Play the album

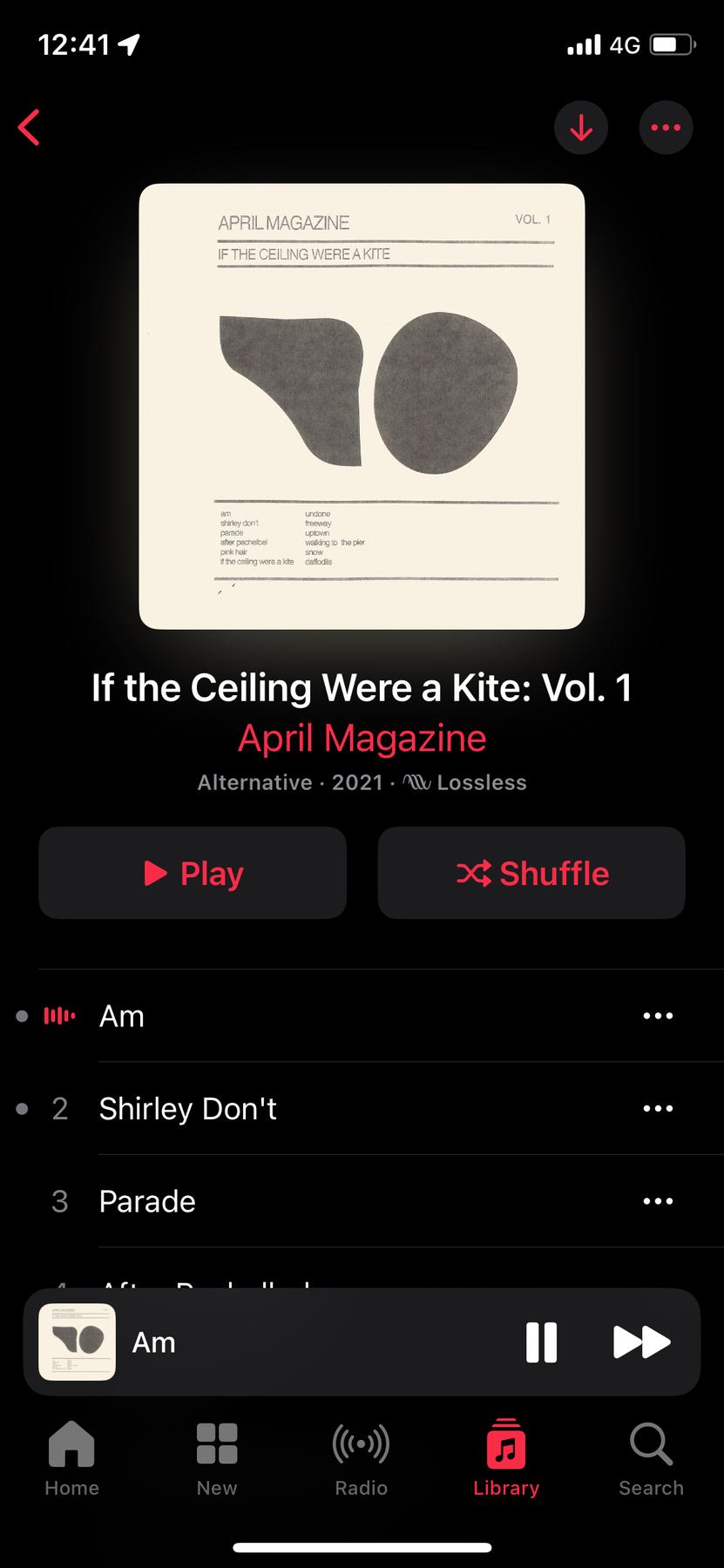click(x=193, y=873)
